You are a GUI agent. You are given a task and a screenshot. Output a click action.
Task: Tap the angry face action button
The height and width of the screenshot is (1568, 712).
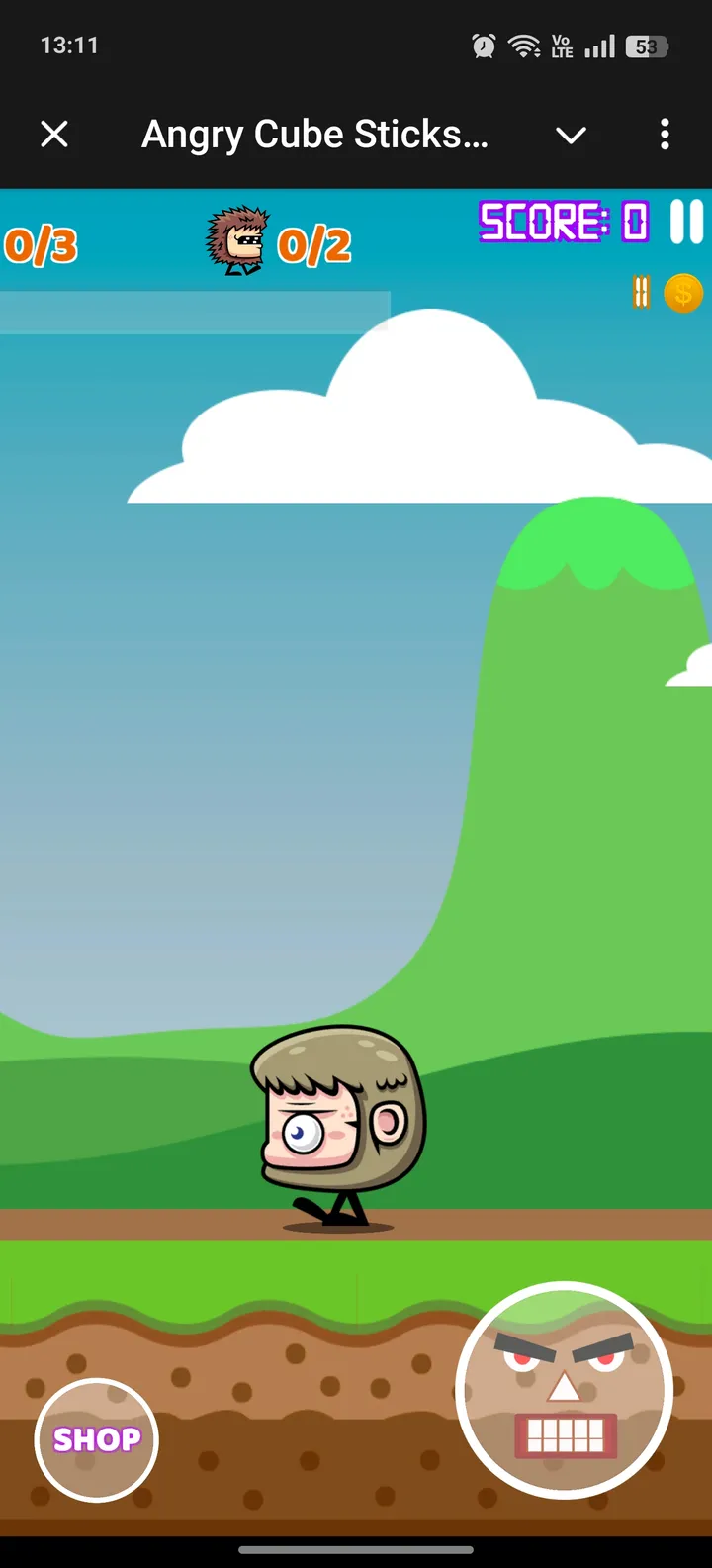click(564, 1390)
